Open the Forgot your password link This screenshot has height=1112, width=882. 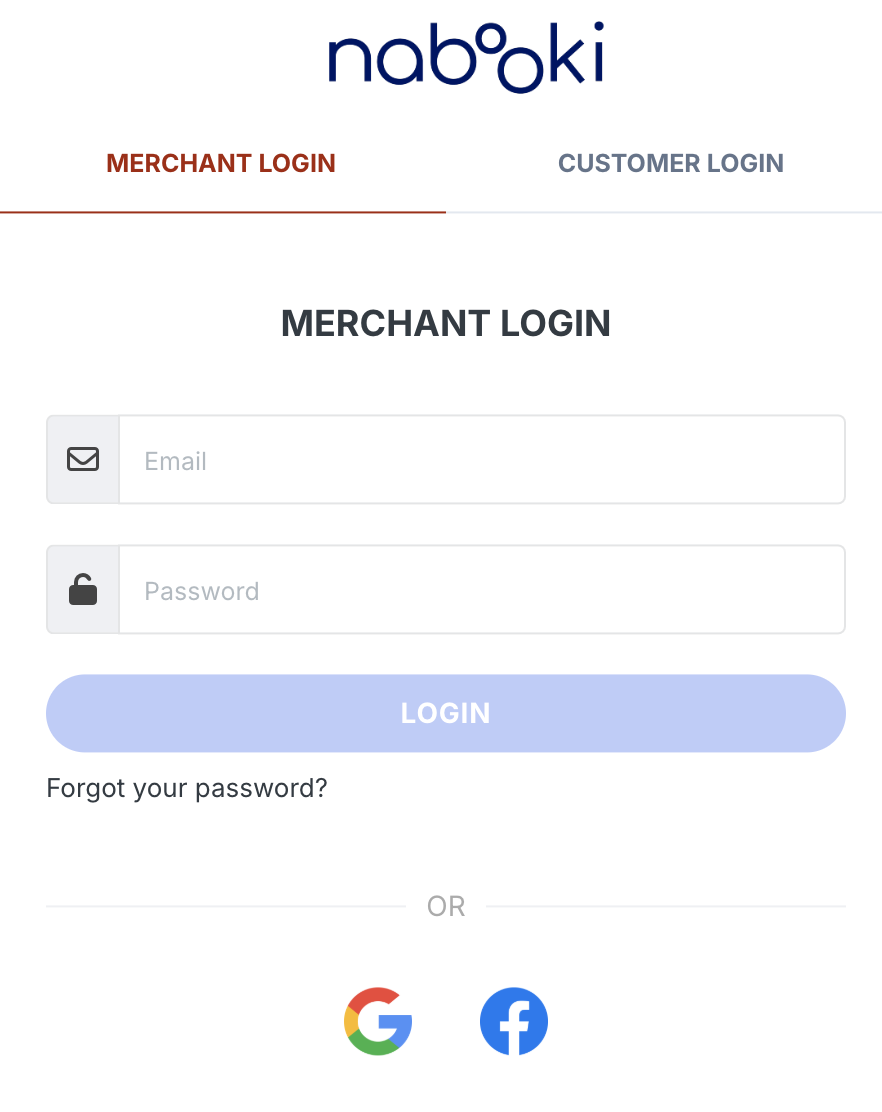pos(187,788)
